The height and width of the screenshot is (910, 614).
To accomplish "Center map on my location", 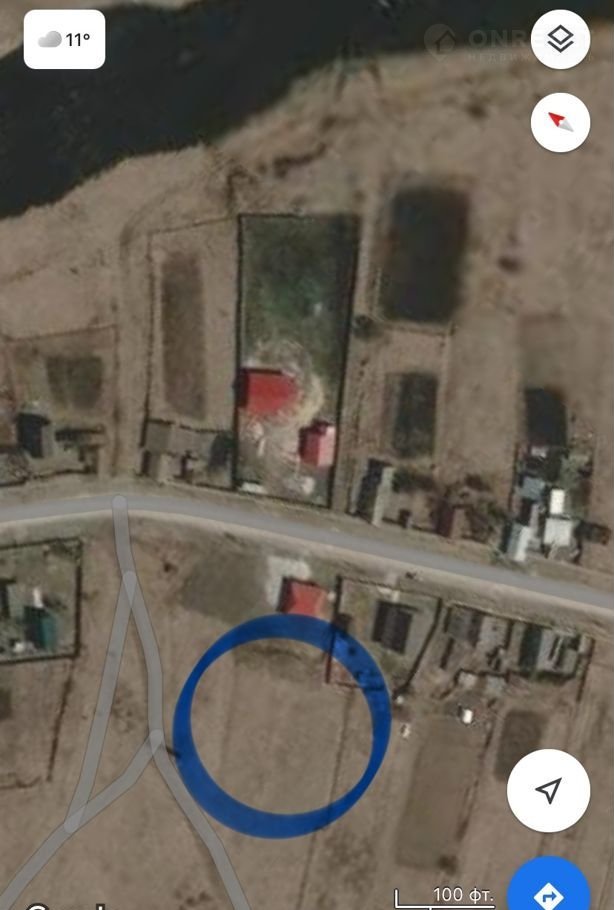I will click(547, 791).
